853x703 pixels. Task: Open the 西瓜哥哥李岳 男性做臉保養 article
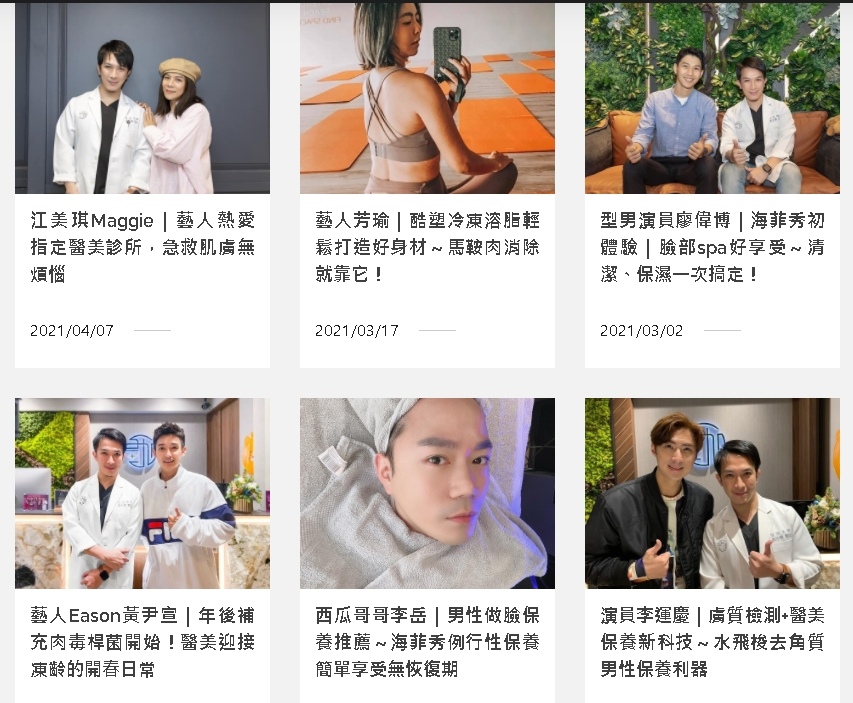tap(427, 641)
